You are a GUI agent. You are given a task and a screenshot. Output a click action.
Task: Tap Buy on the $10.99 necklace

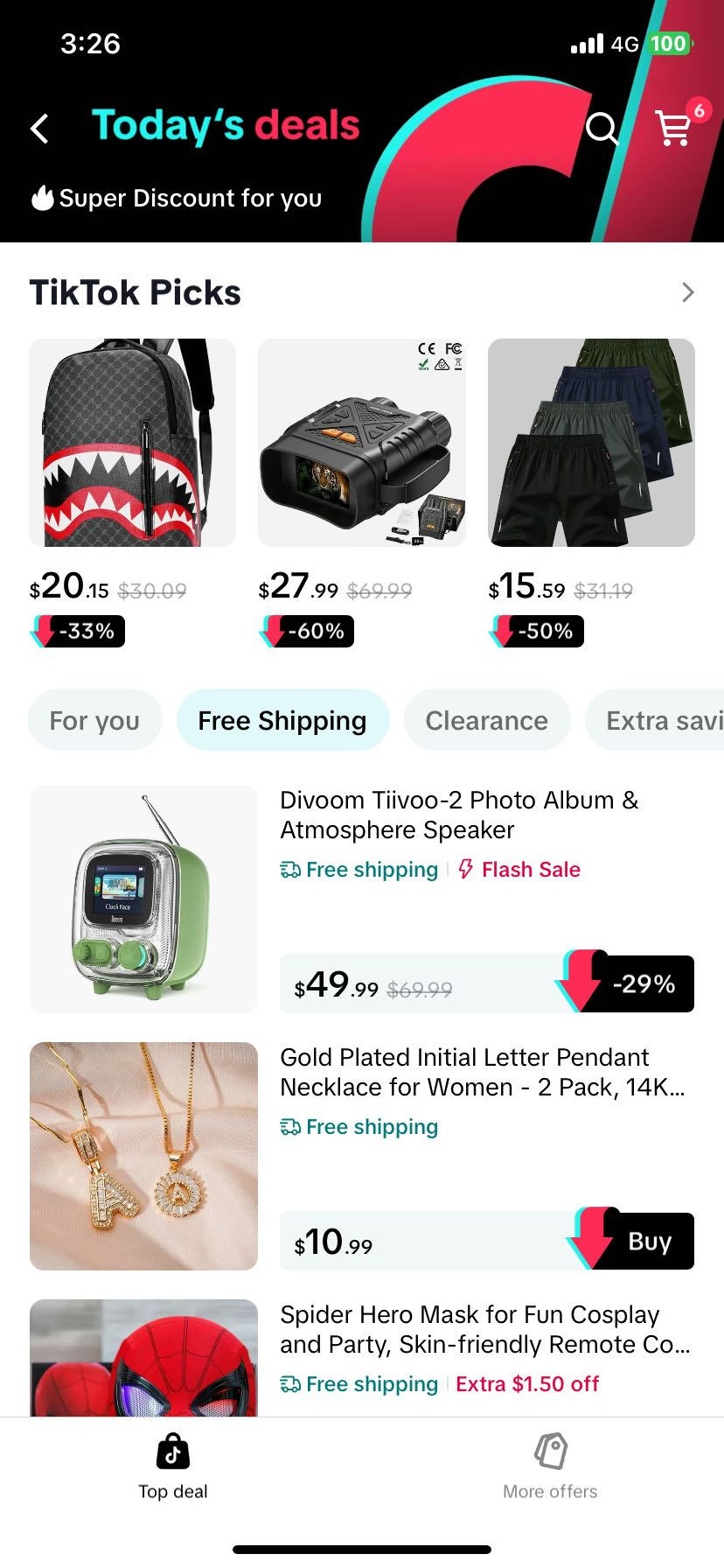point(648,1242)
